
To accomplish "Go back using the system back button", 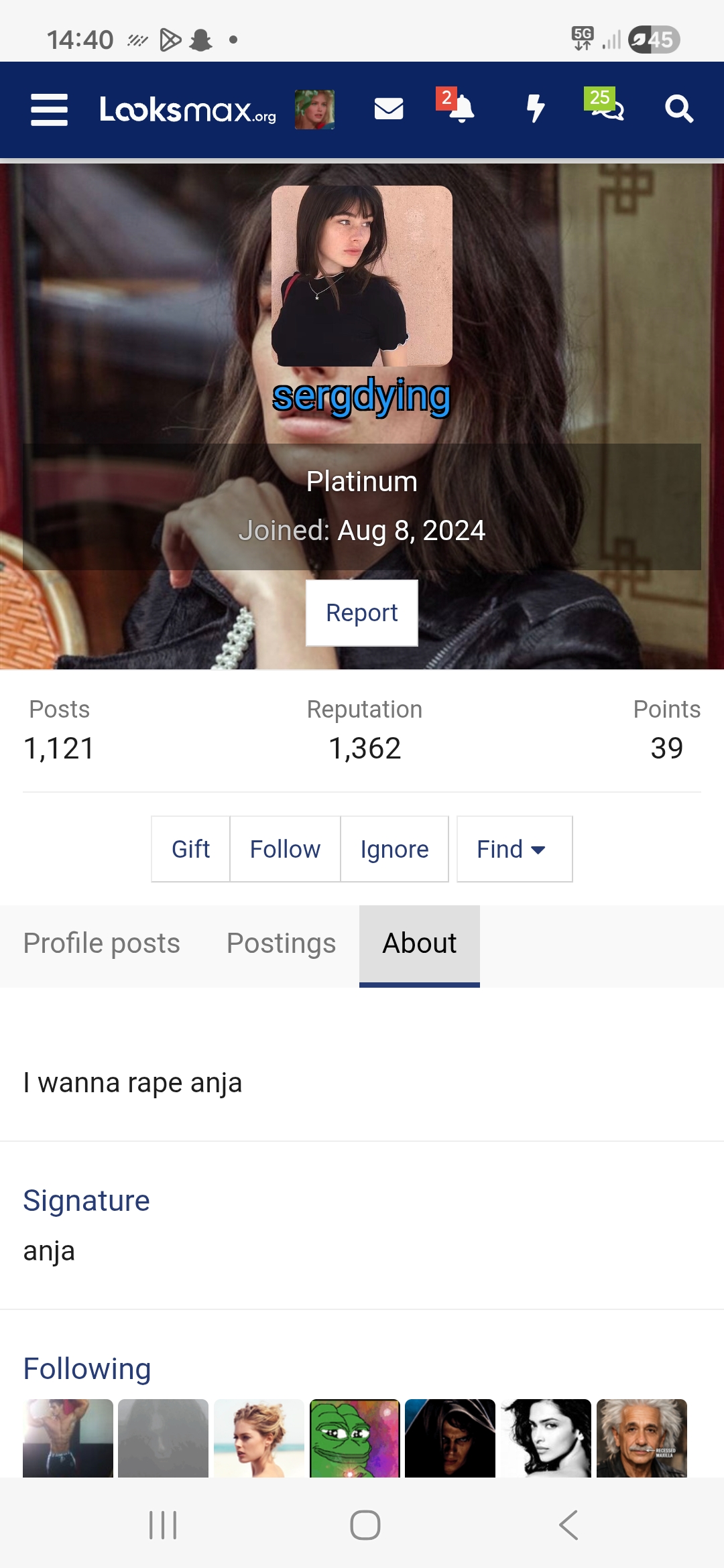I will (568, 1525).
